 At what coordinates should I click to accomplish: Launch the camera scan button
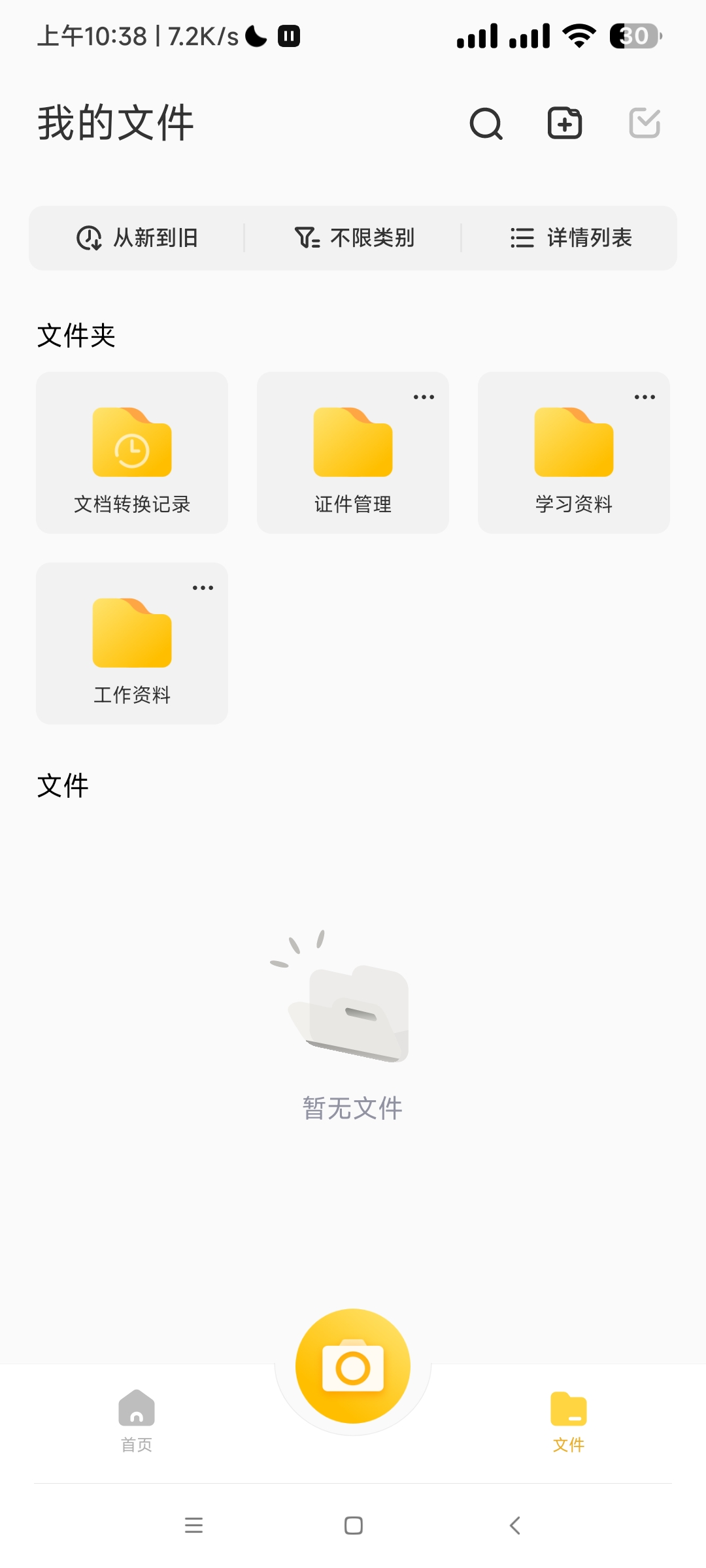(353, 1366)
